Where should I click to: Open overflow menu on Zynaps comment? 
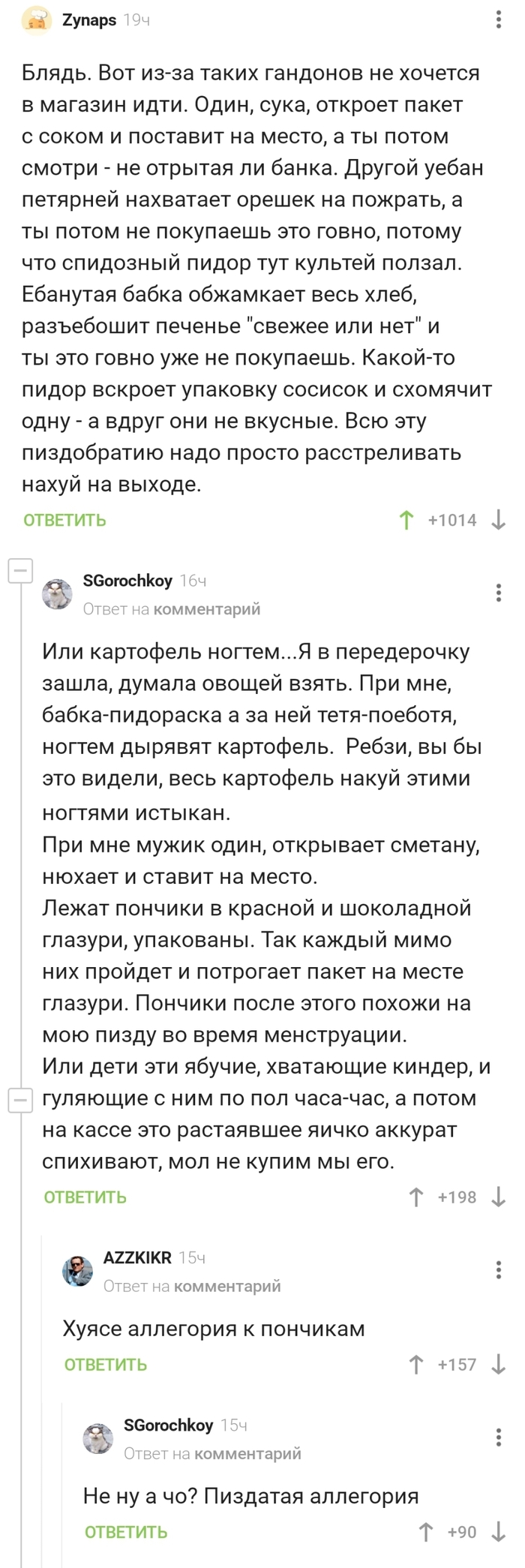(x=499, y=20)
